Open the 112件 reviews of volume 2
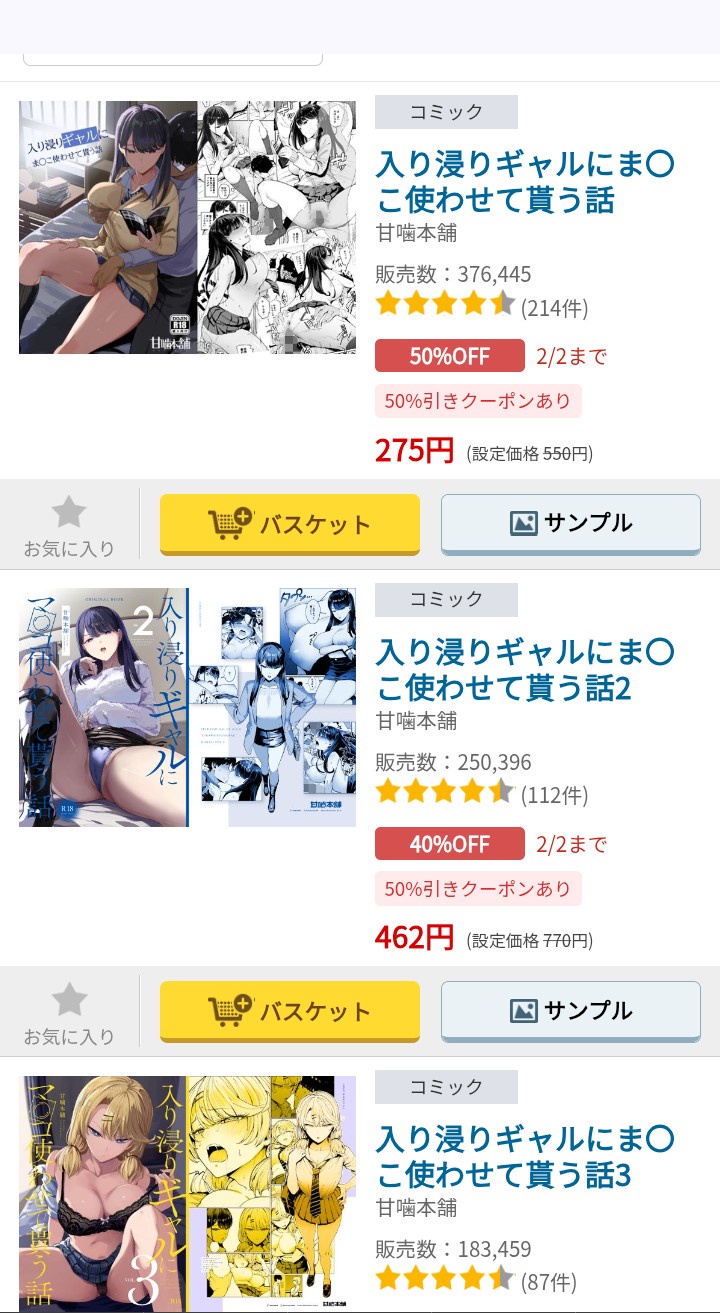Image resolution: width=720 pixels, height=1313 pixels. 554,796
